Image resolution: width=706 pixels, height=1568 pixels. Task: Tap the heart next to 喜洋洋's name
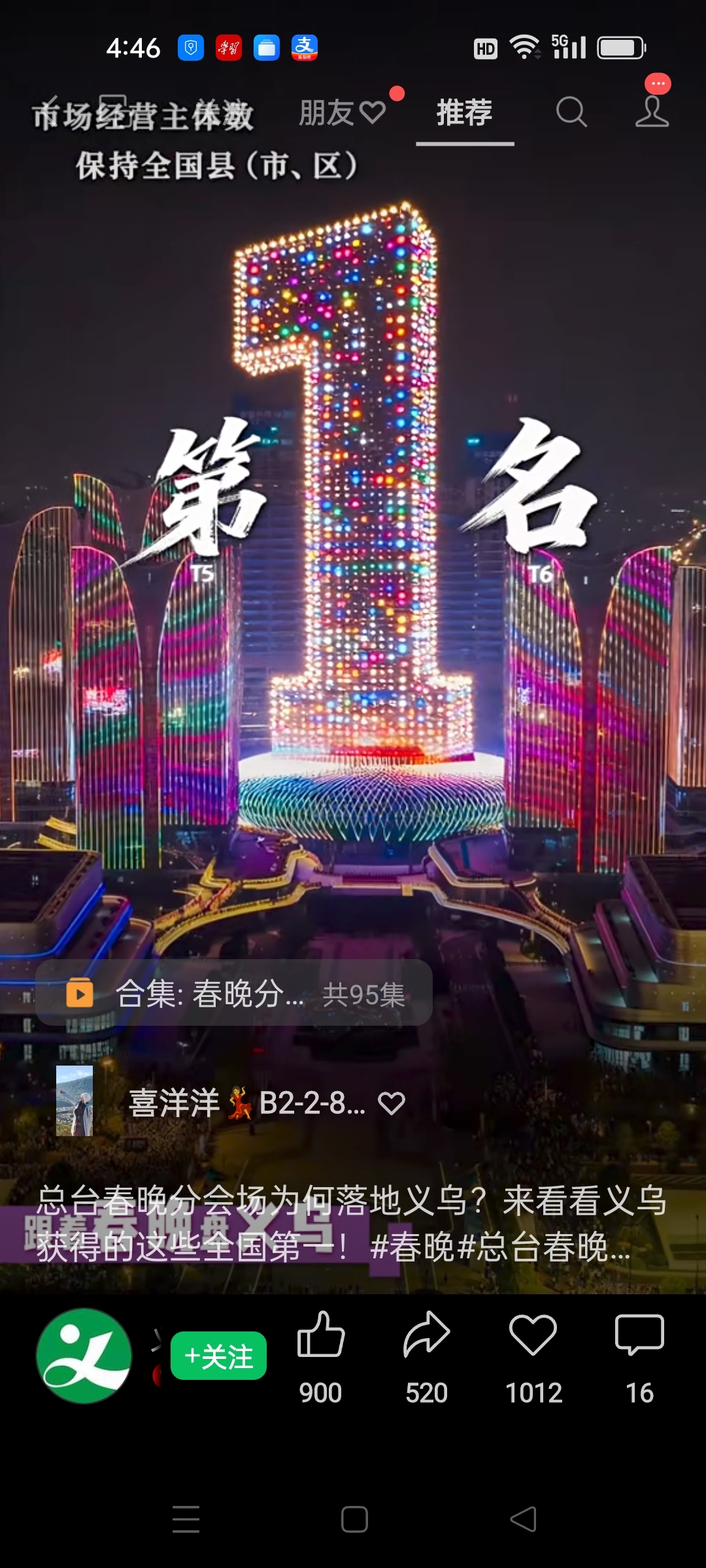[392, 1103]
